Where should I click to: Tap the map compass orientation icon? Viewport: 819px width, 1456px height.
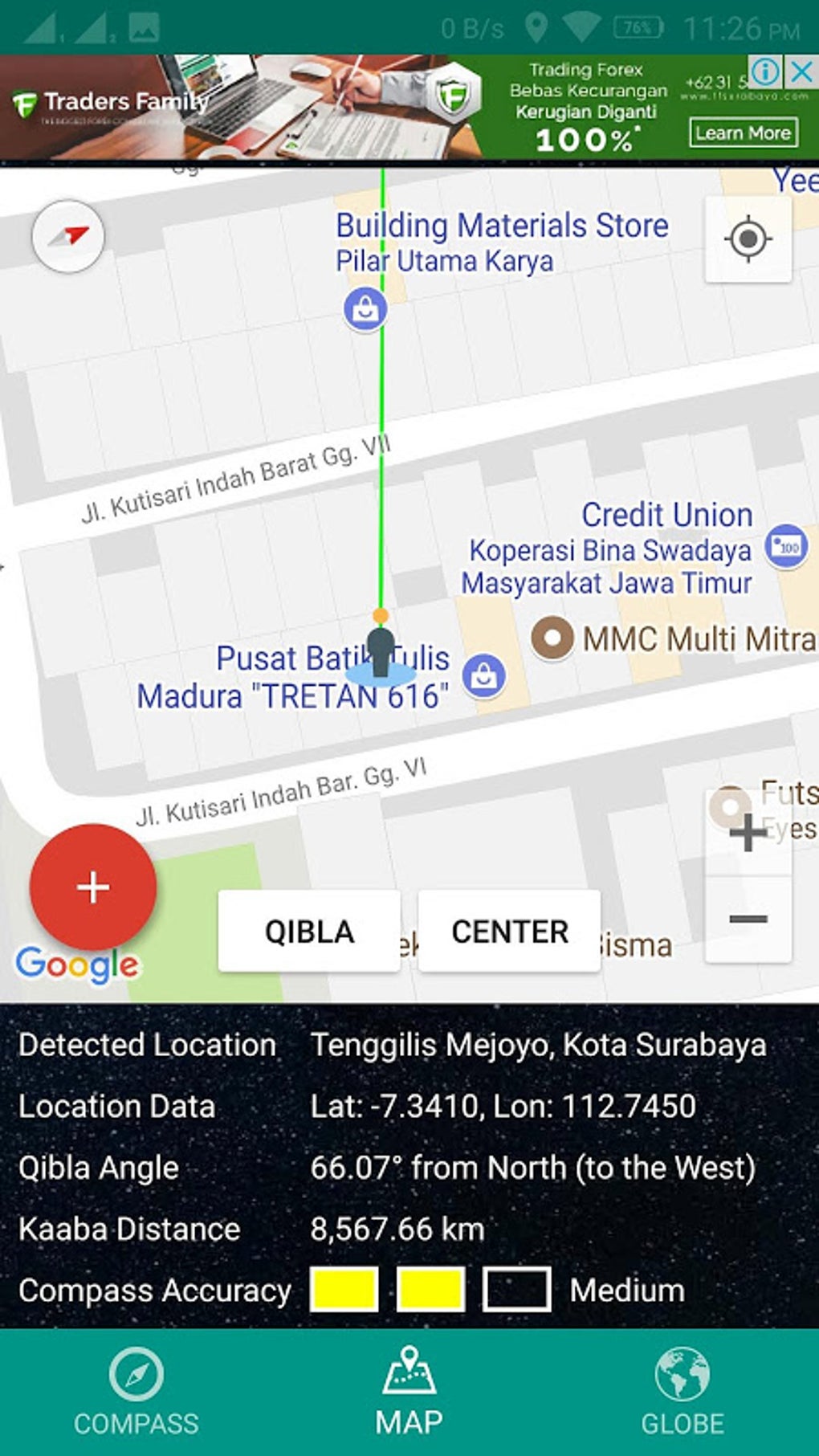pyautogui.click(x=67, y=235)
